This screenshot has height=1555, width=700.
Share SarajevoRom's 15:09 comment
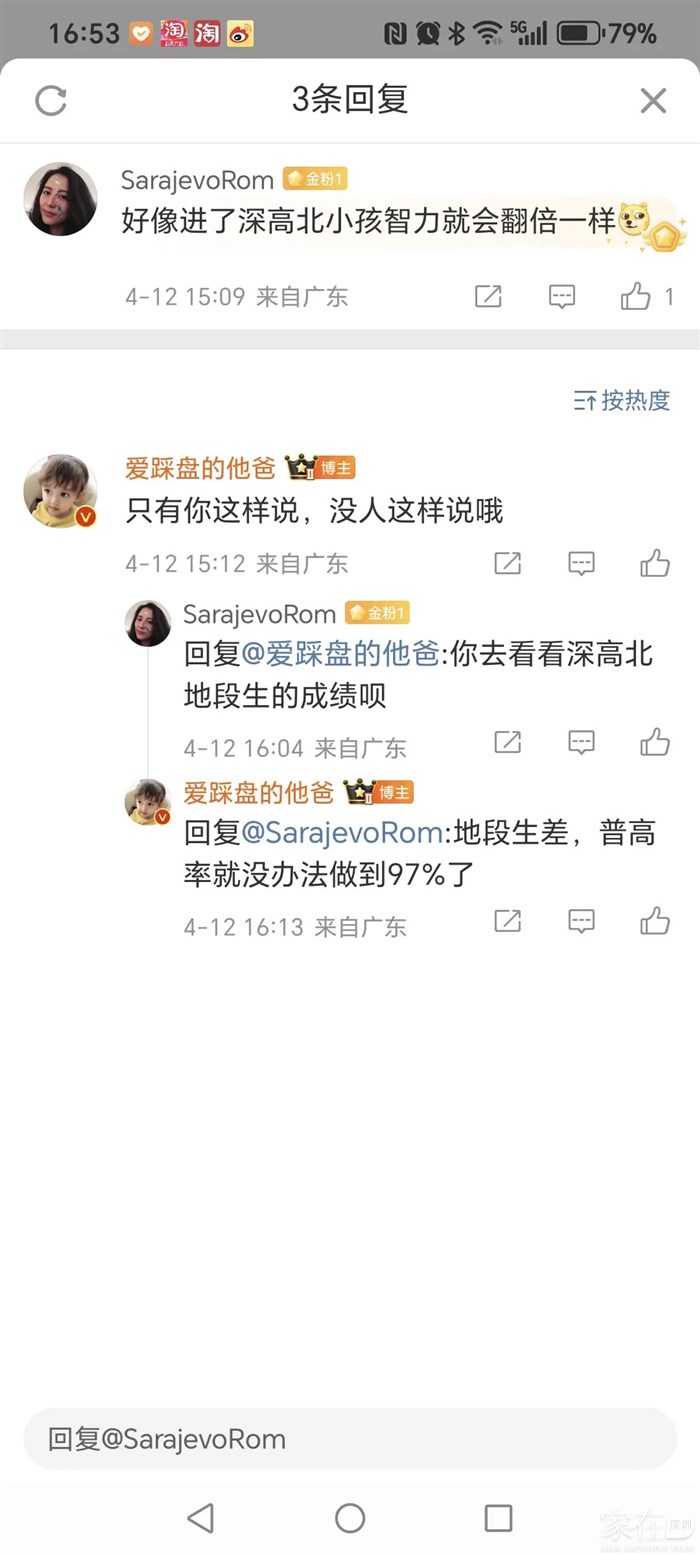(488, 296)
